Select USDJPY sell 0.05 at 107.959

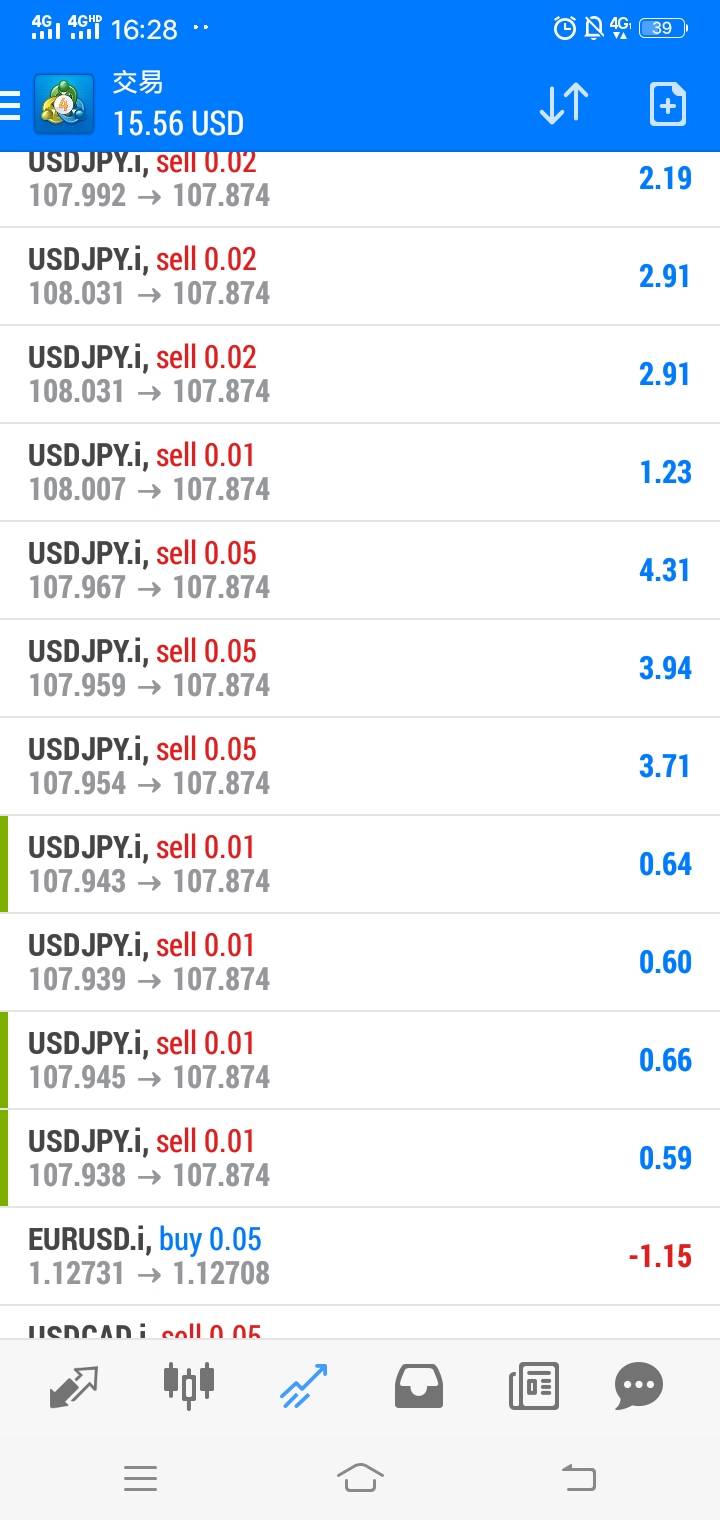360,668
